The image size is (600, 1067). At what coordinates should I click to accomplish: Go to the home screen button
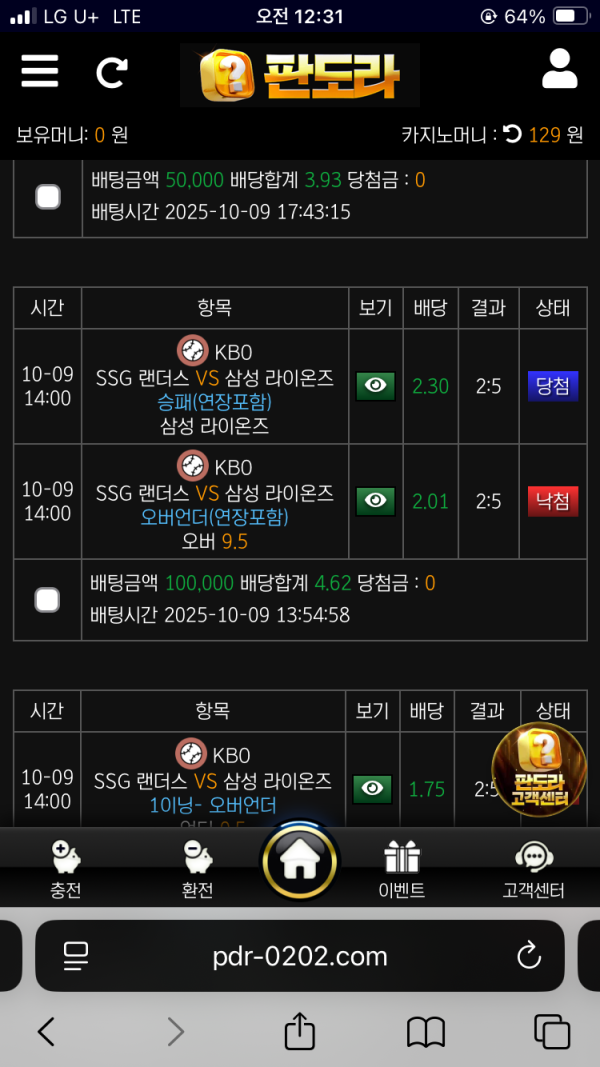click(300, 862)
